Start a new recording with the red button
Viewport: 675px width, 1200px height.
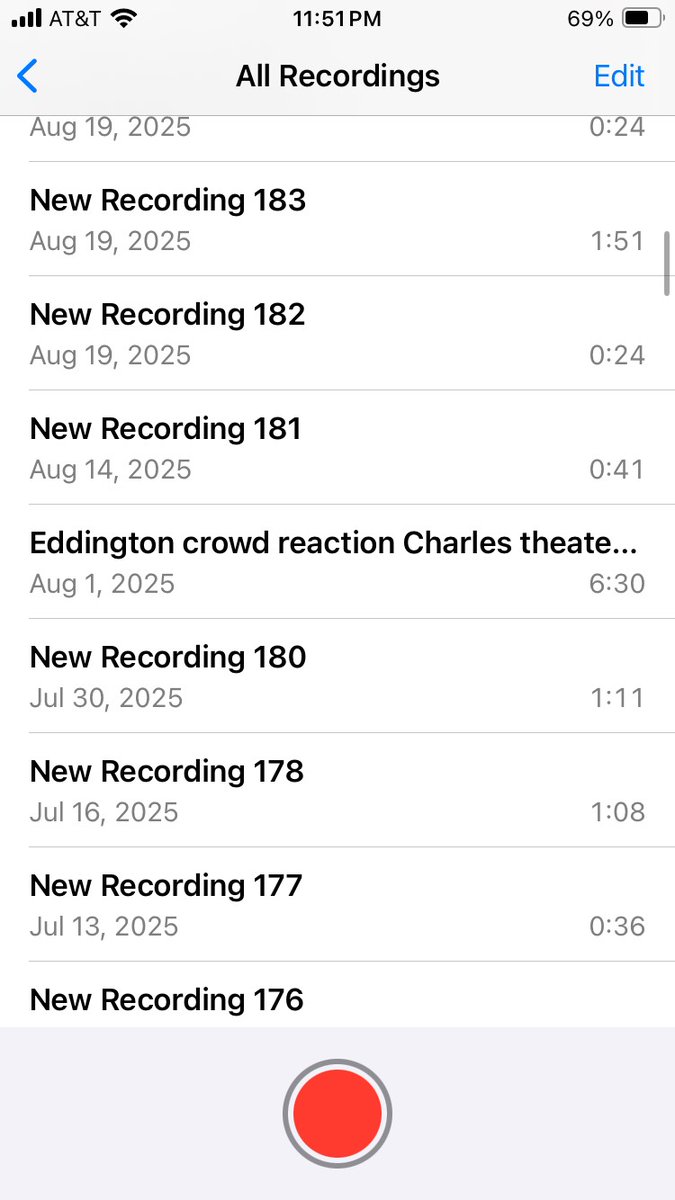pos(337,1112)
